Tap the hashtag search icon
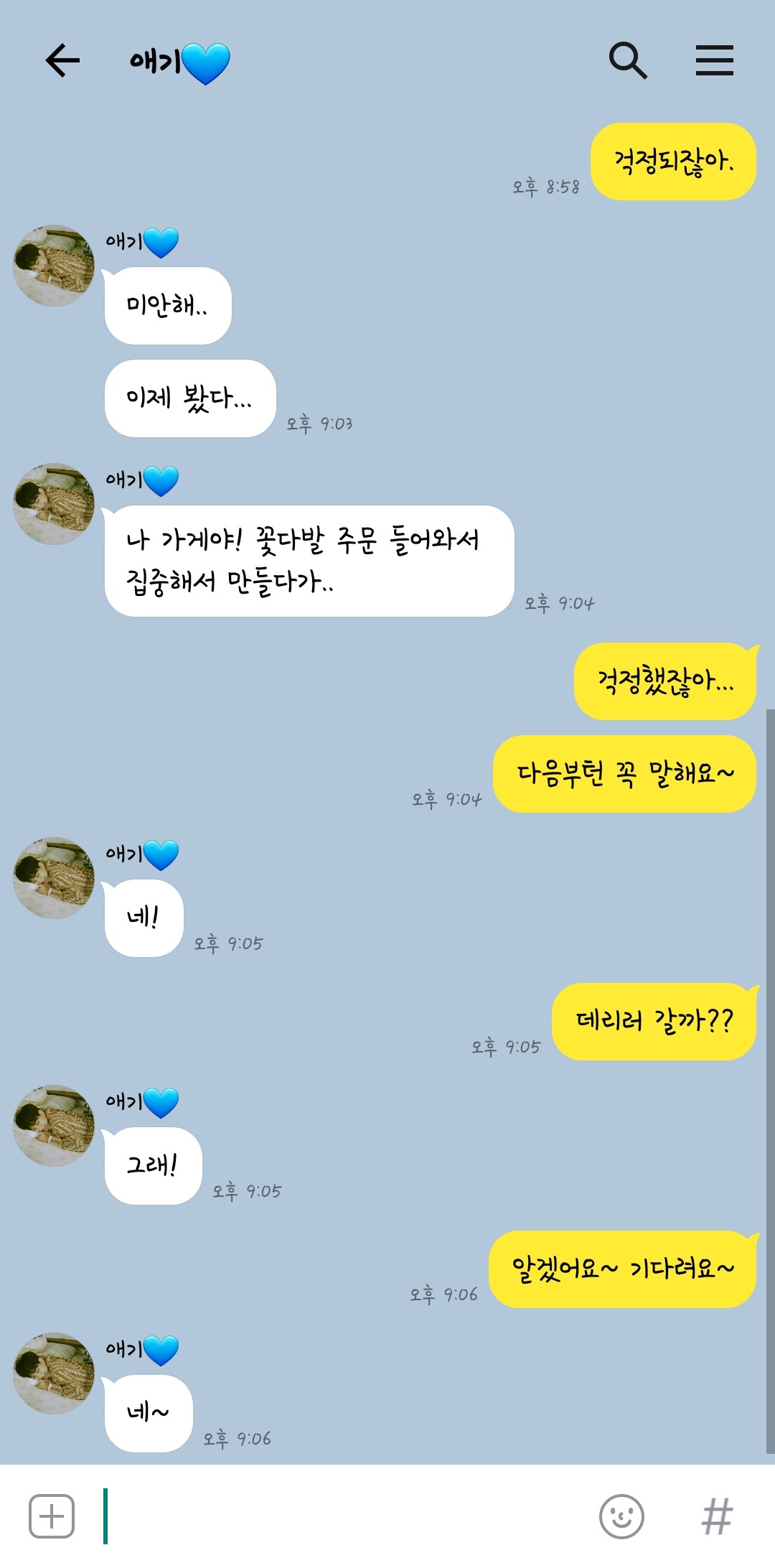775x1568 pixels. [x=717, y=1516]
